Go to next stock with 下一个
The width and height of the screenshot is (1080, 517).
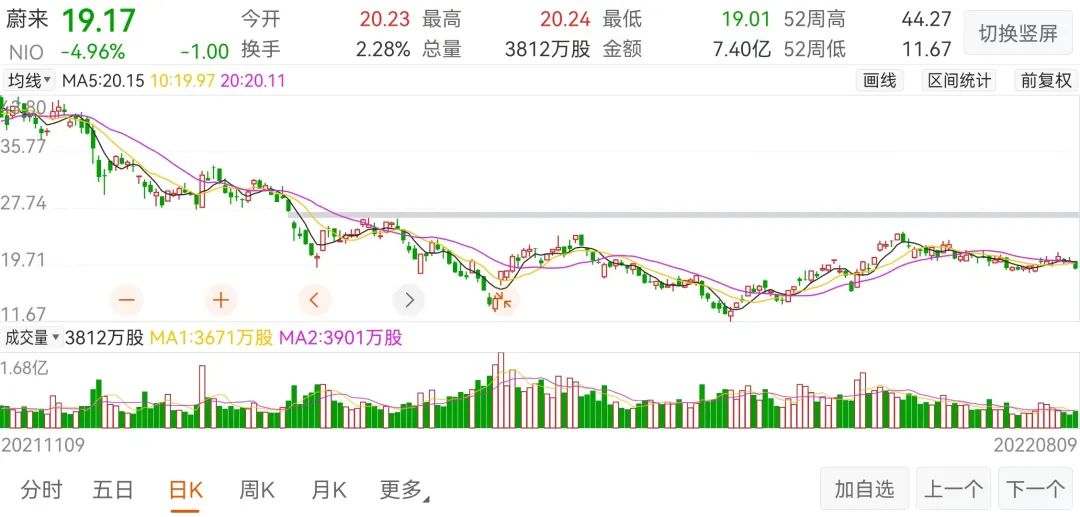click(1035, 489)
